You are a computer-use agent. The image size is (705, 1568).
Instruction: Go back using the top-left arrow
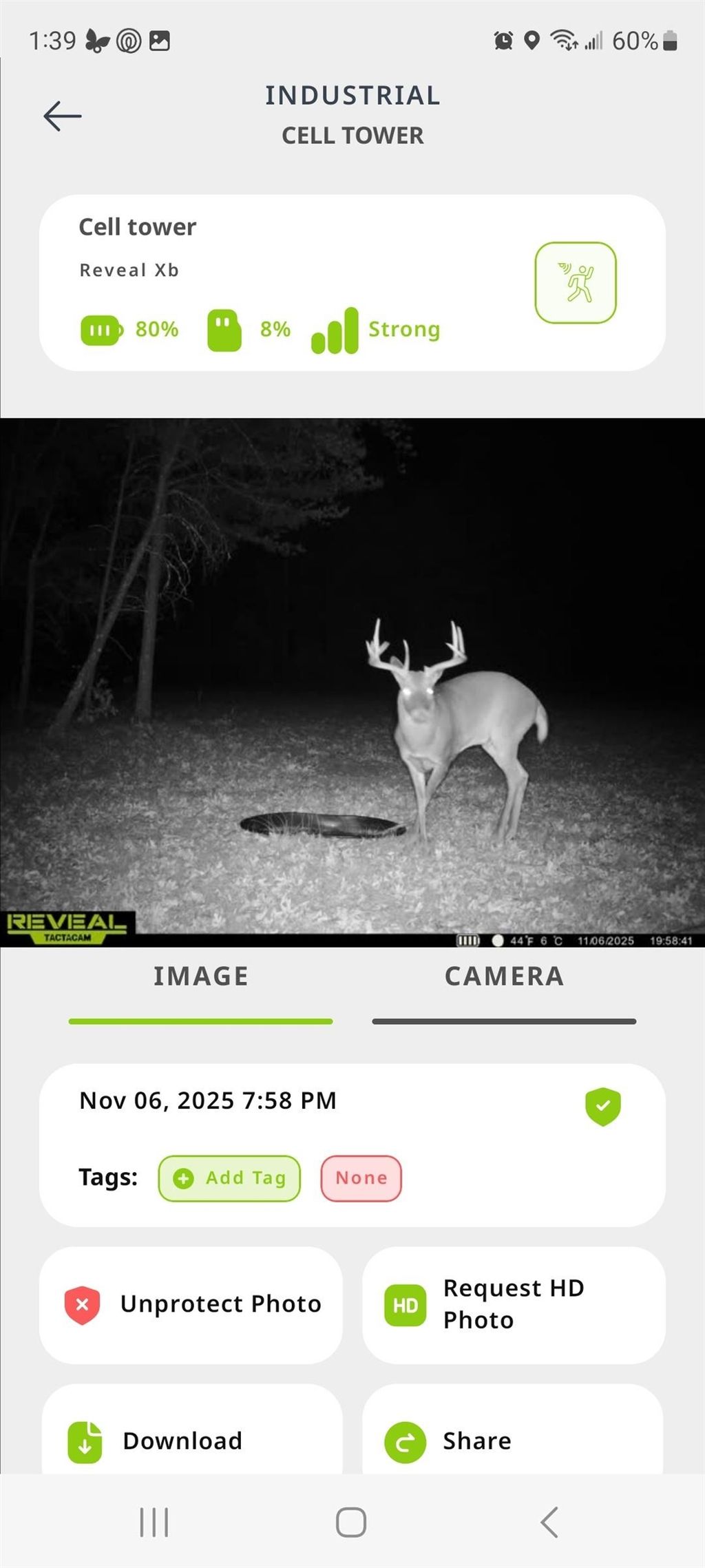(63, 116)
